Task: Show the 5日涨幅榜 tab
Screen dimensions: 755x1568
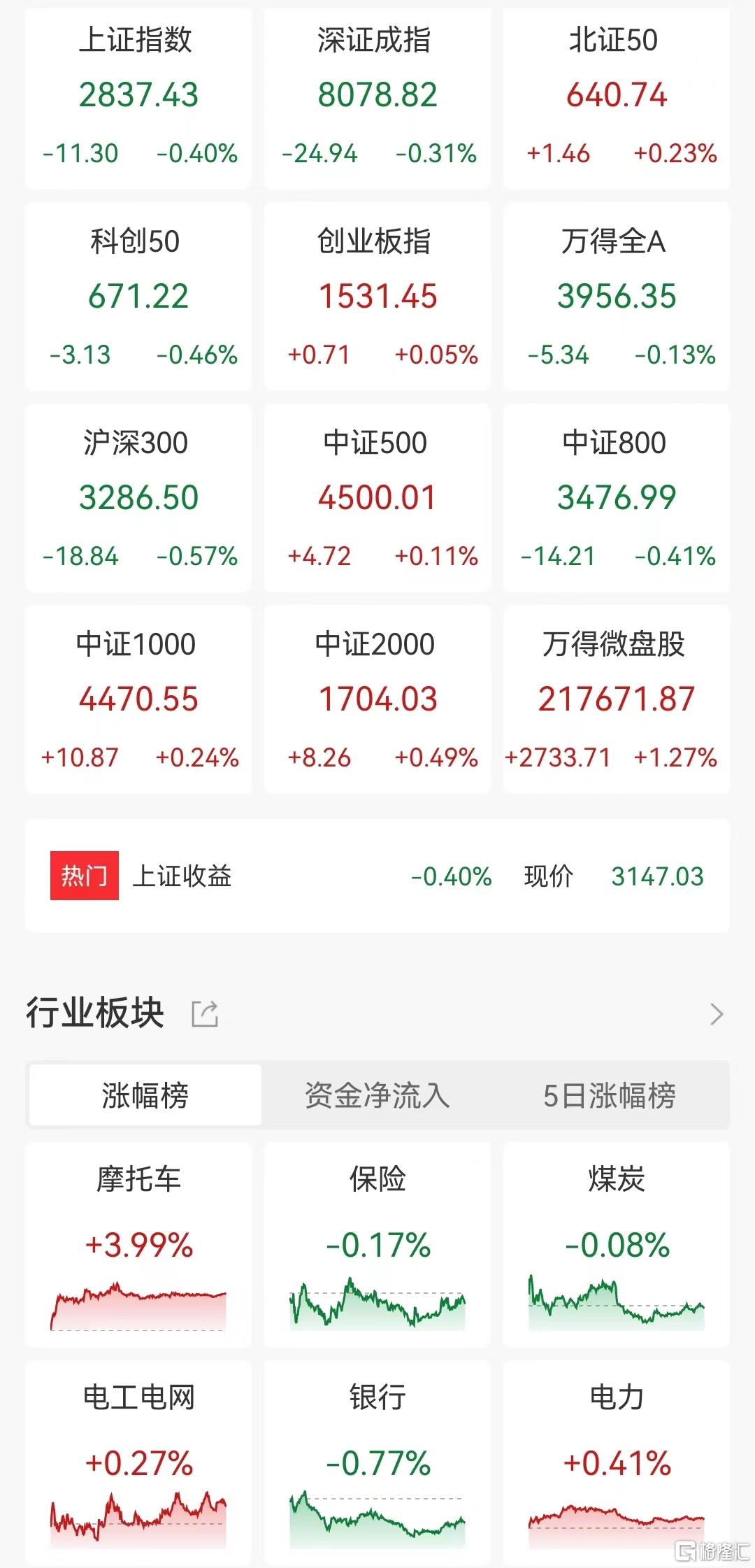Action: point(610,1095)
